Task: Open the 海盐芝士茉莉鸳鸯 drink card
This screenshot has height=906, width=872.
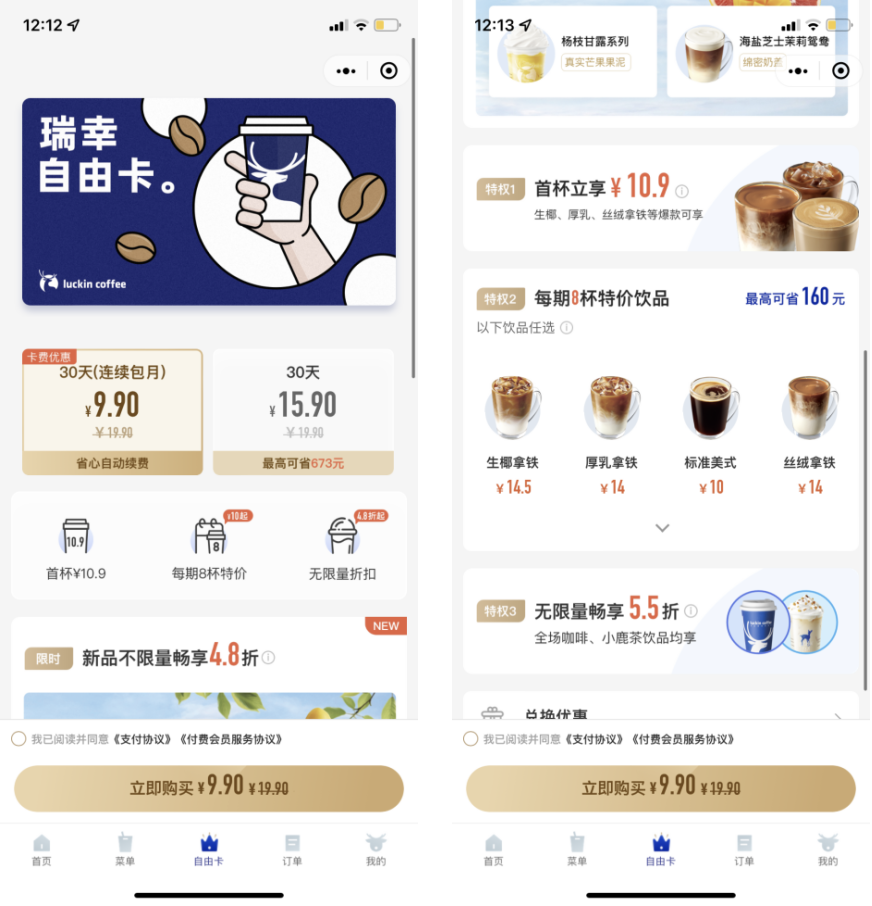Action: (748, 52)
